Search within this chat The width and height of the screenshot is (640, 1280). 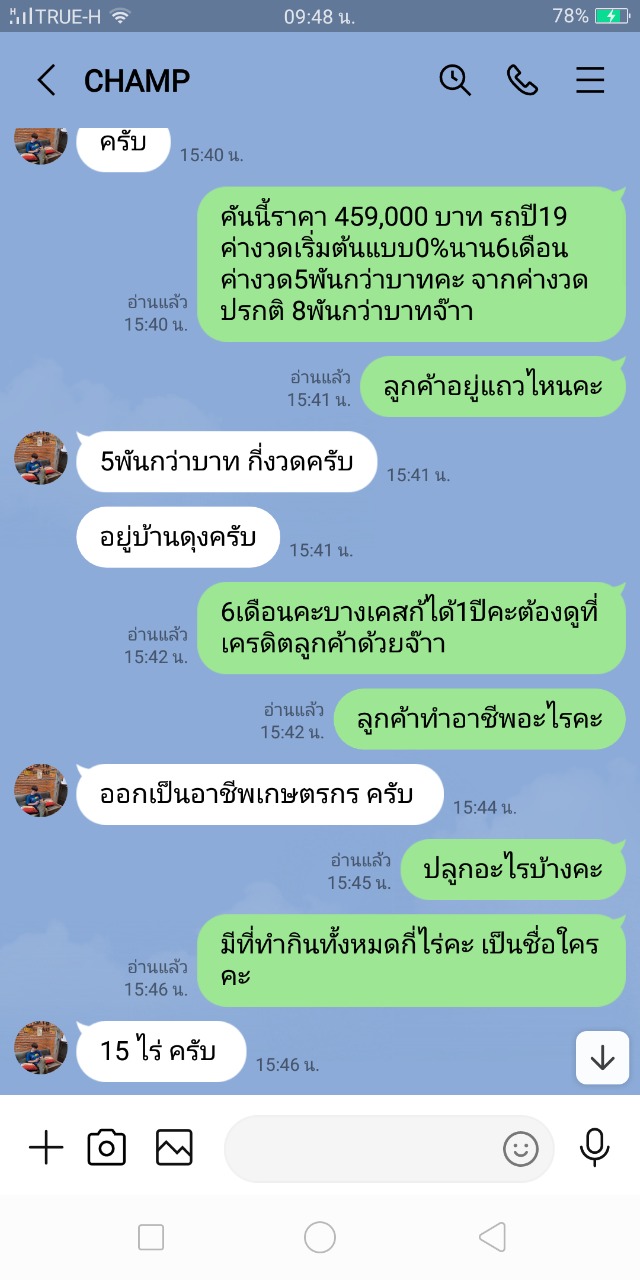click(455, 80)
